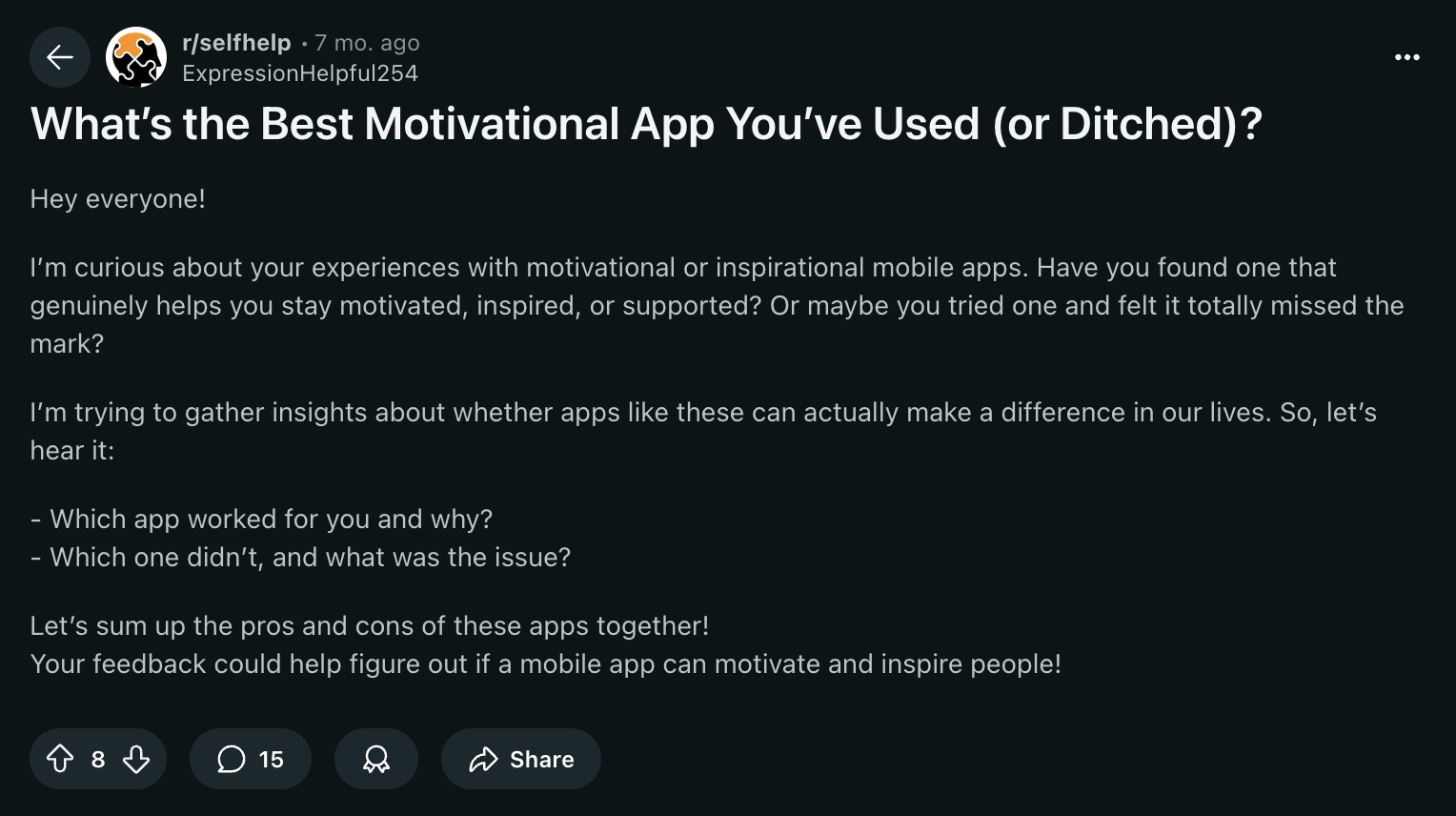Upvote this post
The height and width of the screenshot is (816, 1456).
pyautogui.click(x=60, y=759)
